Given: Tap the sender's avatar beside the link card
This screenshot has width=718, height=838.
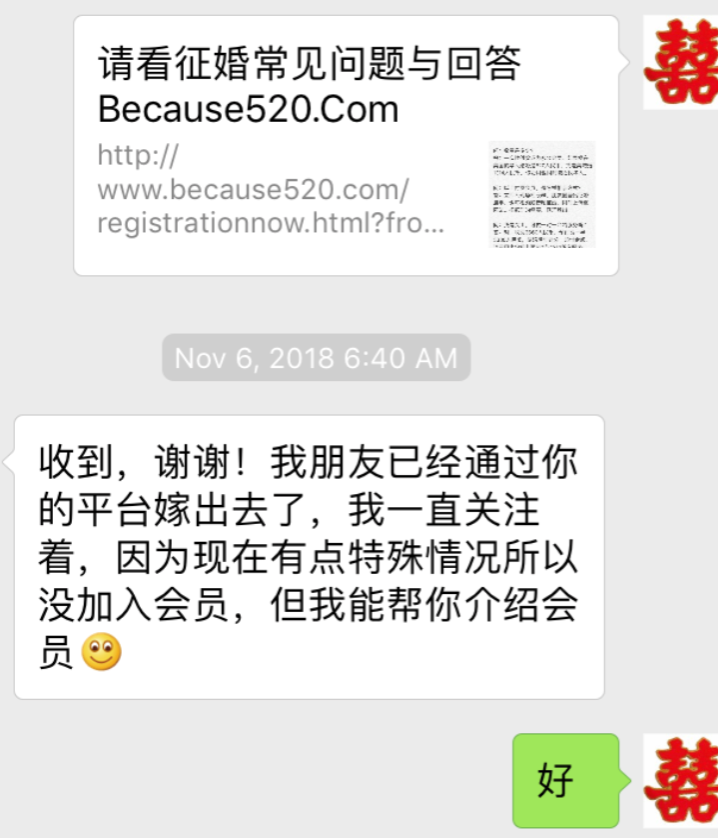Looking at the screenshot, I should 681,62.
